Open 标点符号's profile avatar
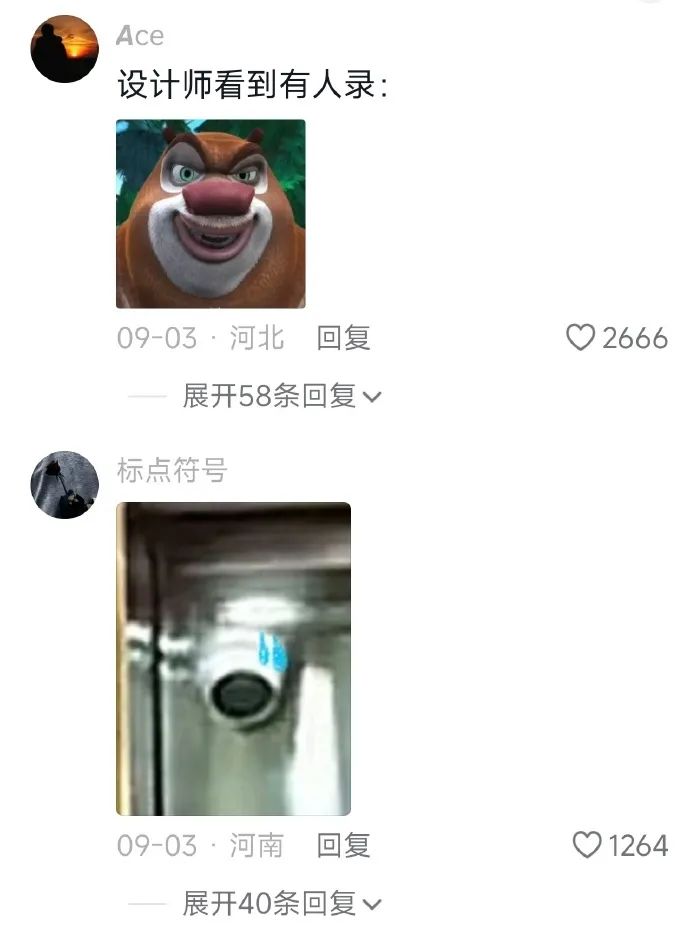This screenshot has width=690, height=928. (x=65, y=484)
